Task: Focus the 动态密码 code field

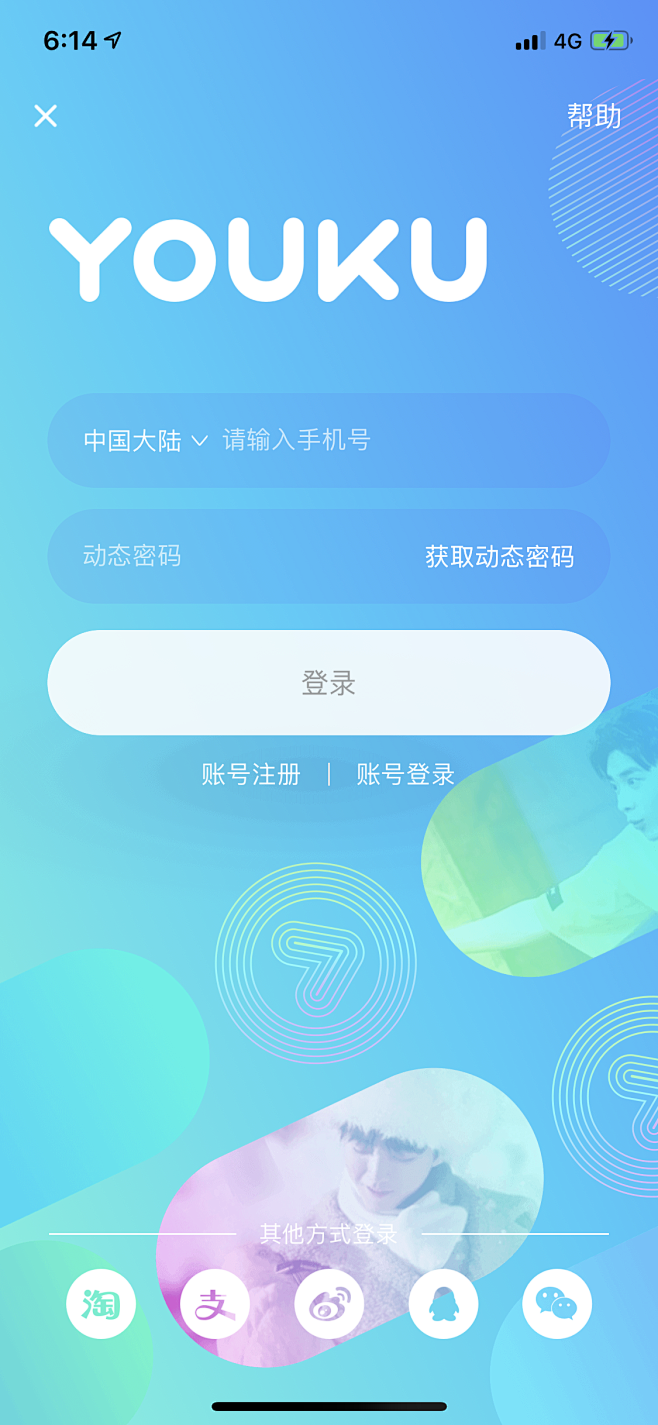Action: (x=240, y=556)
